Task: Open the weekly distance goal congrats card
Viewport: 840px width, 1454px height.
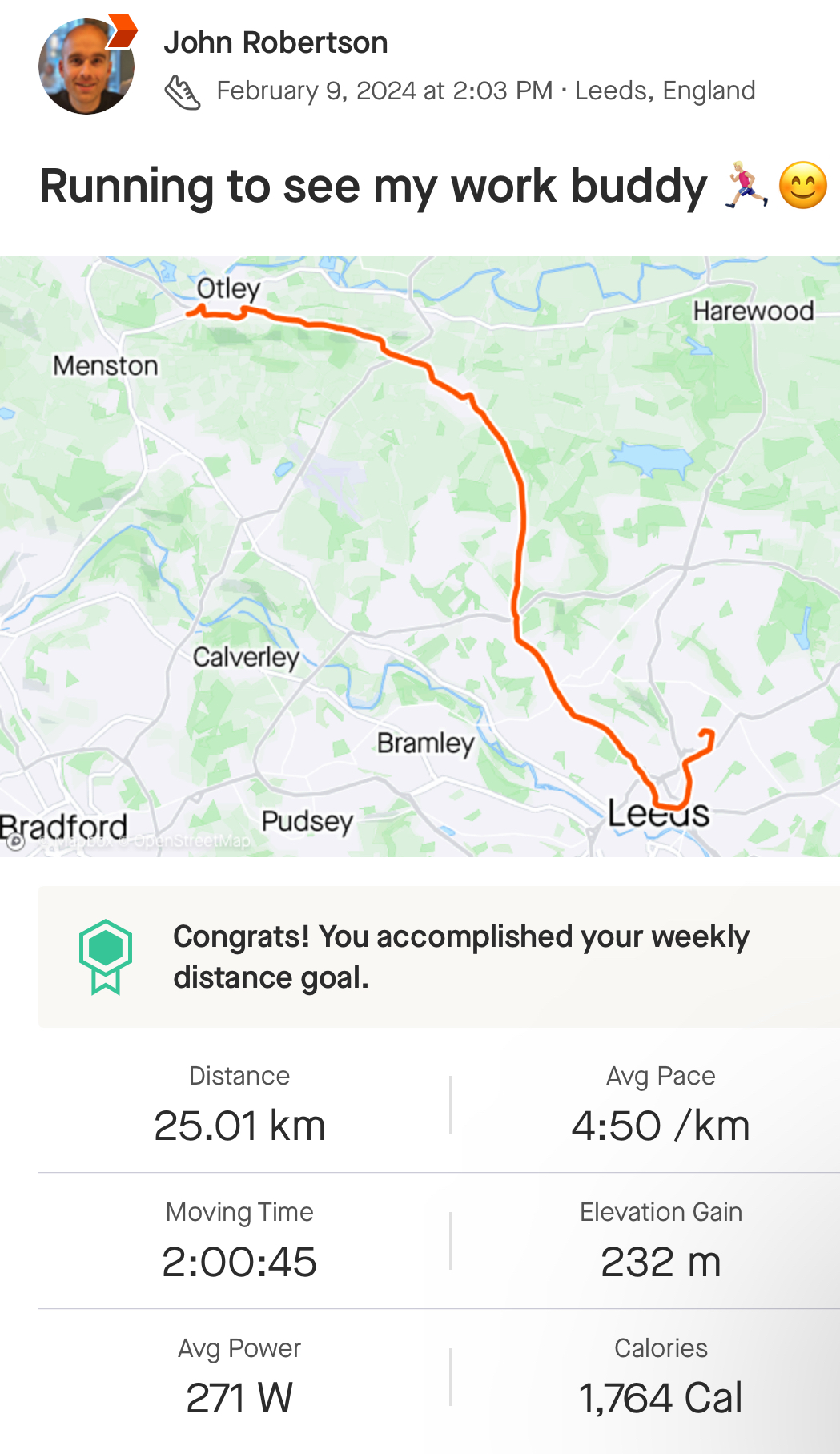Action: (439, 957)
